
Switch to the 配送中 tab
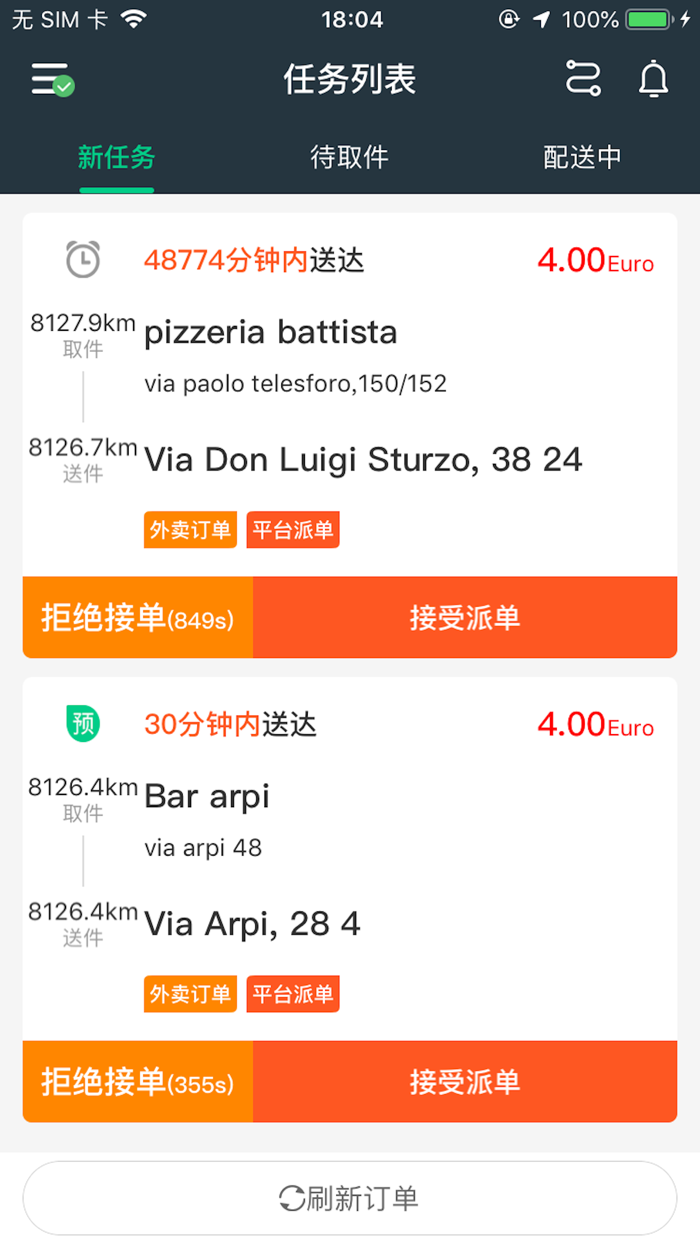coord(582,157)
